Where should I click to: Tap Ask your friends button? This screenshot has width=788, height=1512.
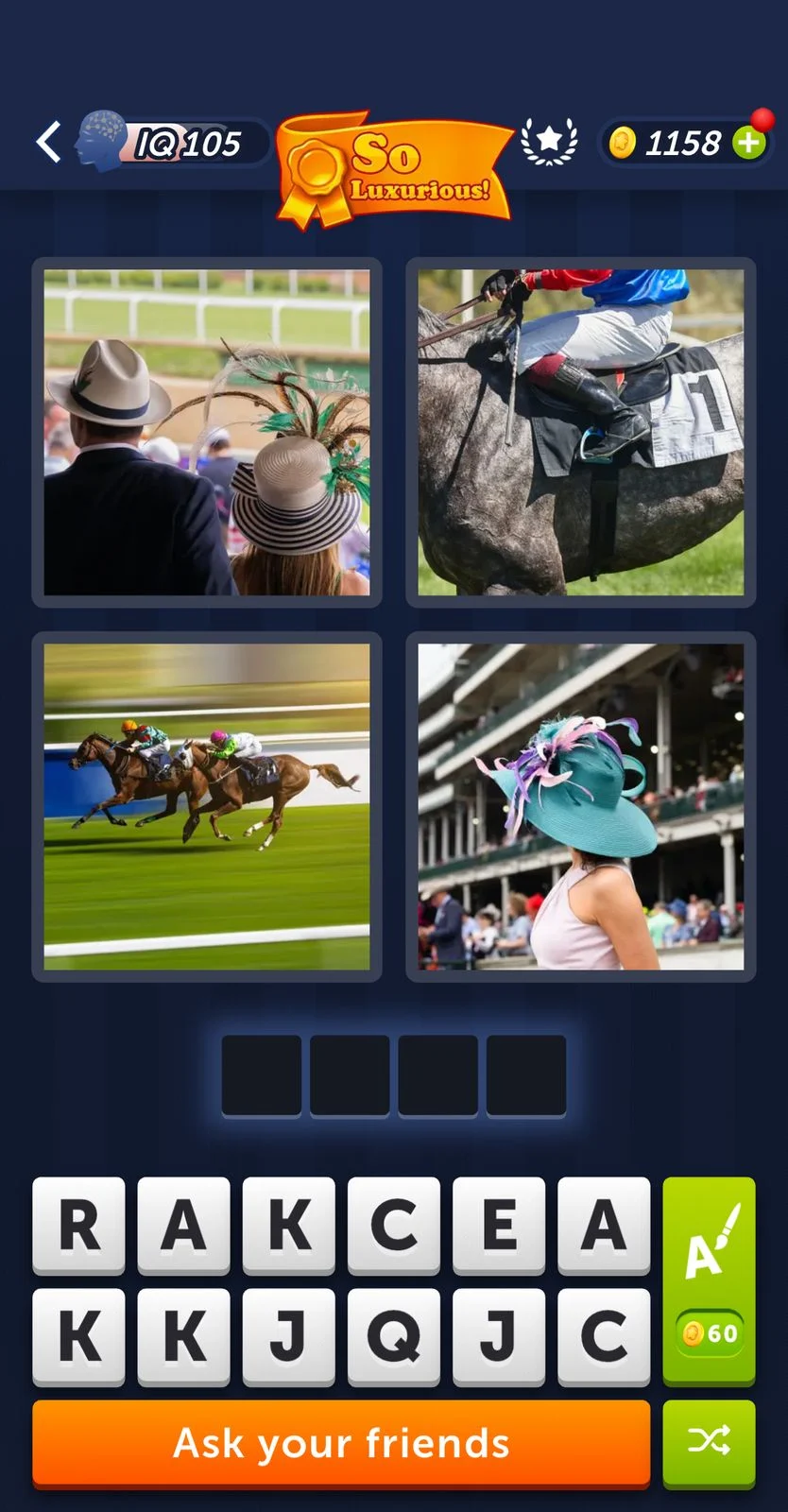[341, 1443]
